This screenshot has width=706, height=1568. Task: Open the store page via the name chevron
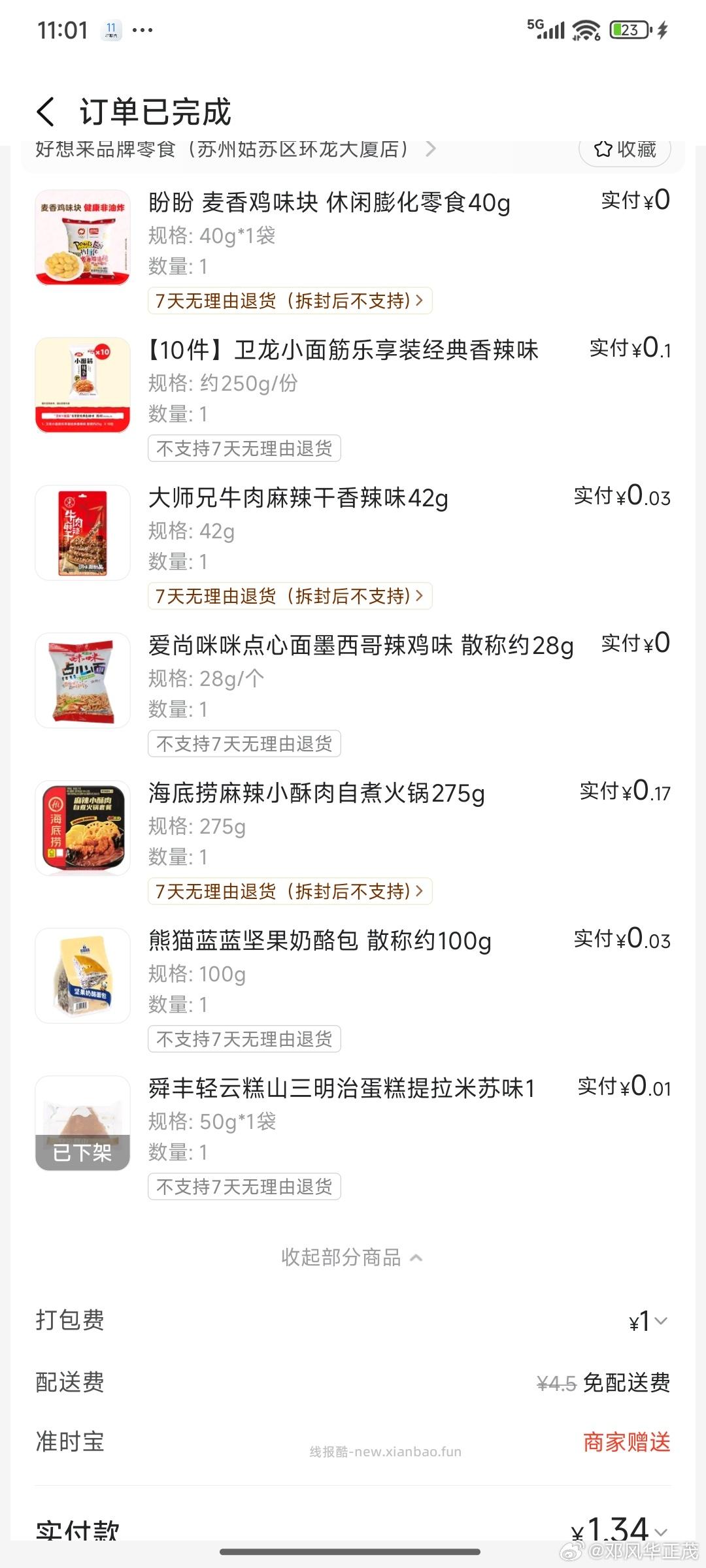coord(430,149)
